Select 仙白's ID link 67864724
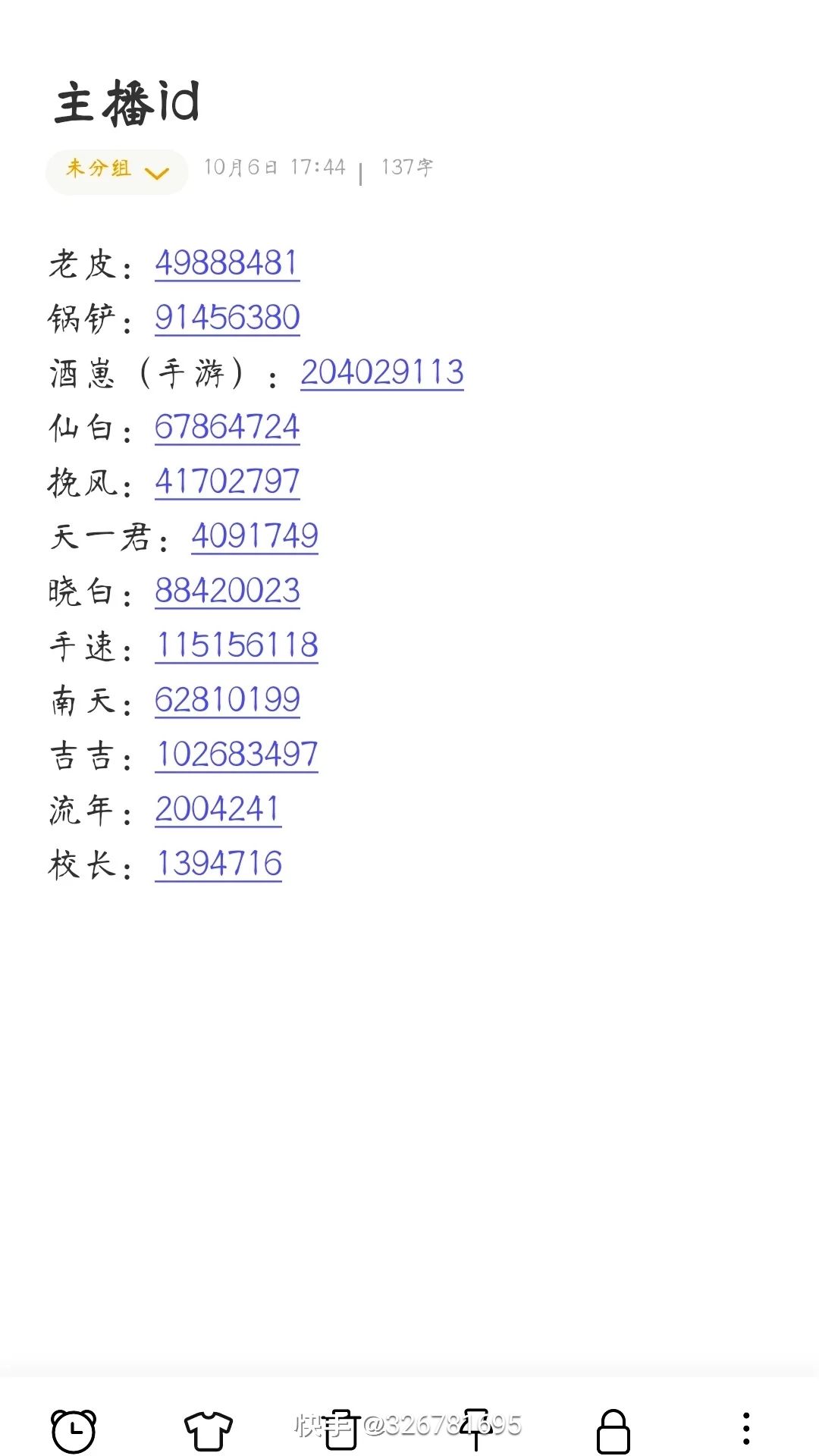 (x=227, y=427)
